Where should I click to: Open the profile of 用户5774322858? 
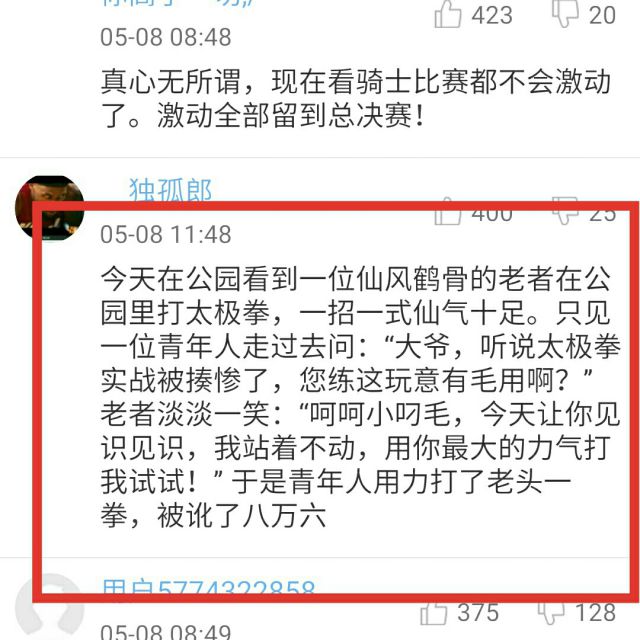tap(209, 589)
